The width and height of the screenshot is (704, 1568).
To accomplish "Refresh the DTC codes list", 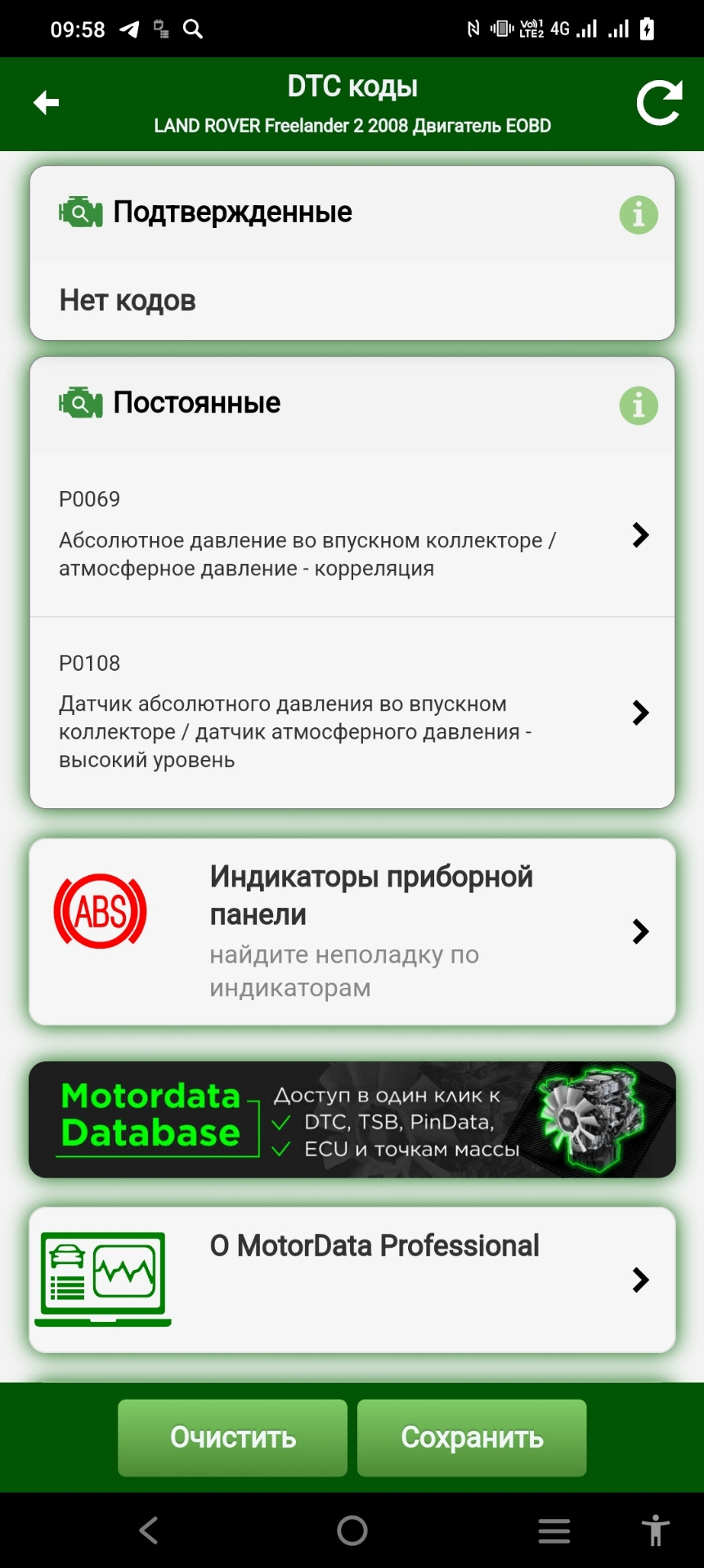I will point(659,103).
